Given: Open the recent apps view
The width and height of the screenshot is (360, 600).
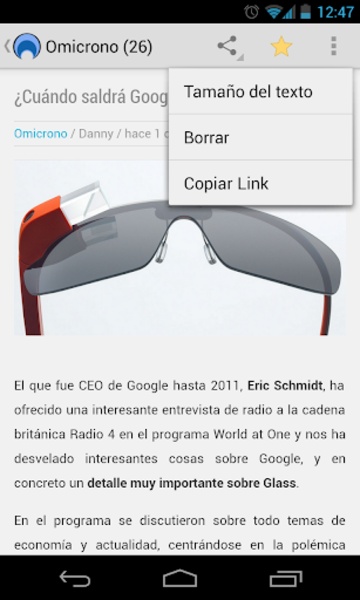Looking at the screenshot, I should coord(285,578).
